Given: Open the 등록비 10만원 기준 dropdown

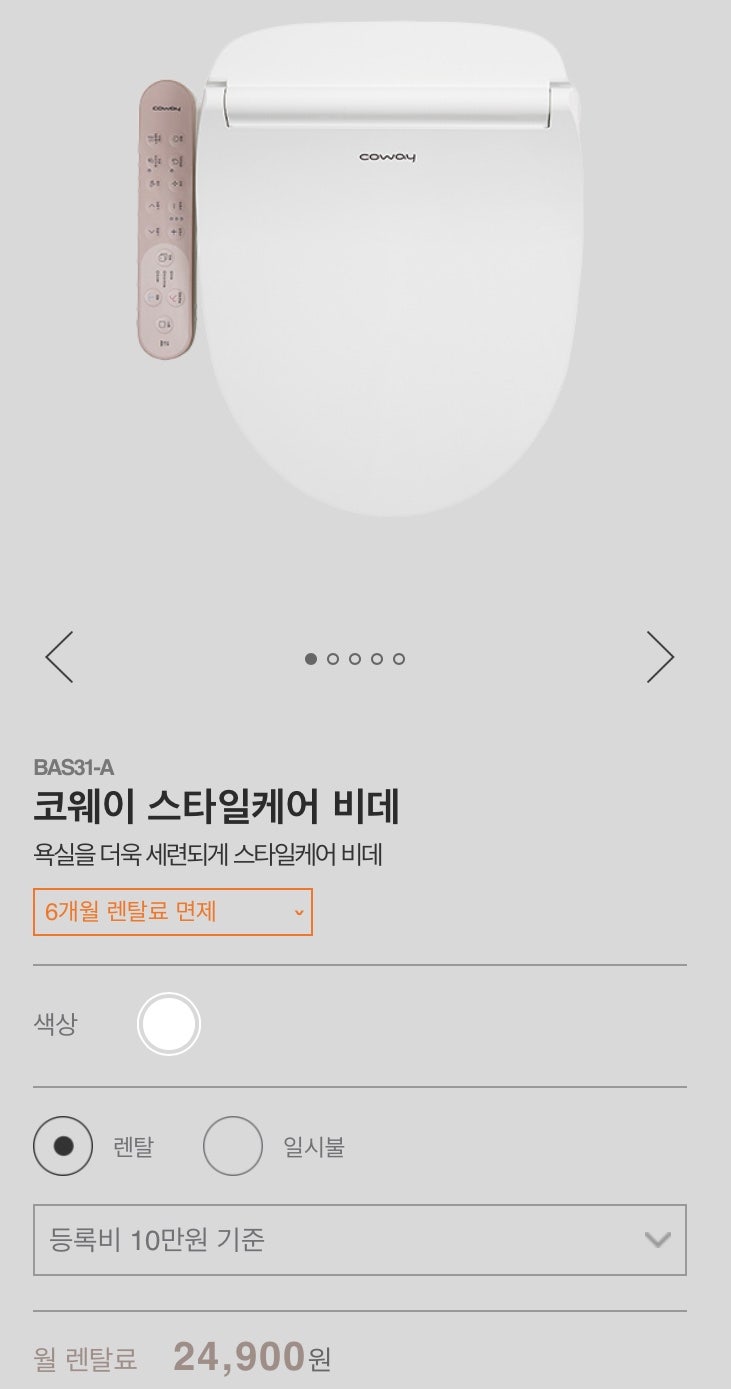Looking at the screenshot, I should (x=360, y=1240).
